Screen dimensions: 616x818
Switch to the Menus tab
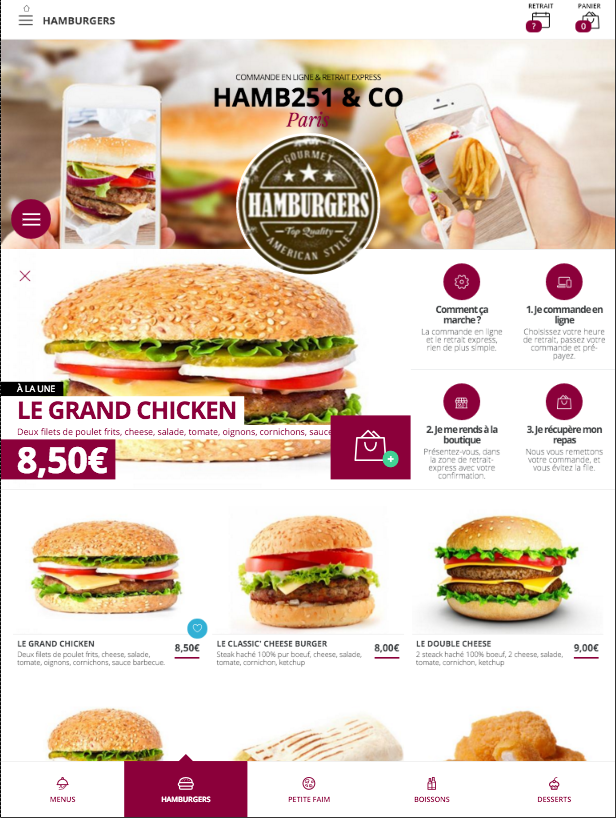[x=62, y=790]
